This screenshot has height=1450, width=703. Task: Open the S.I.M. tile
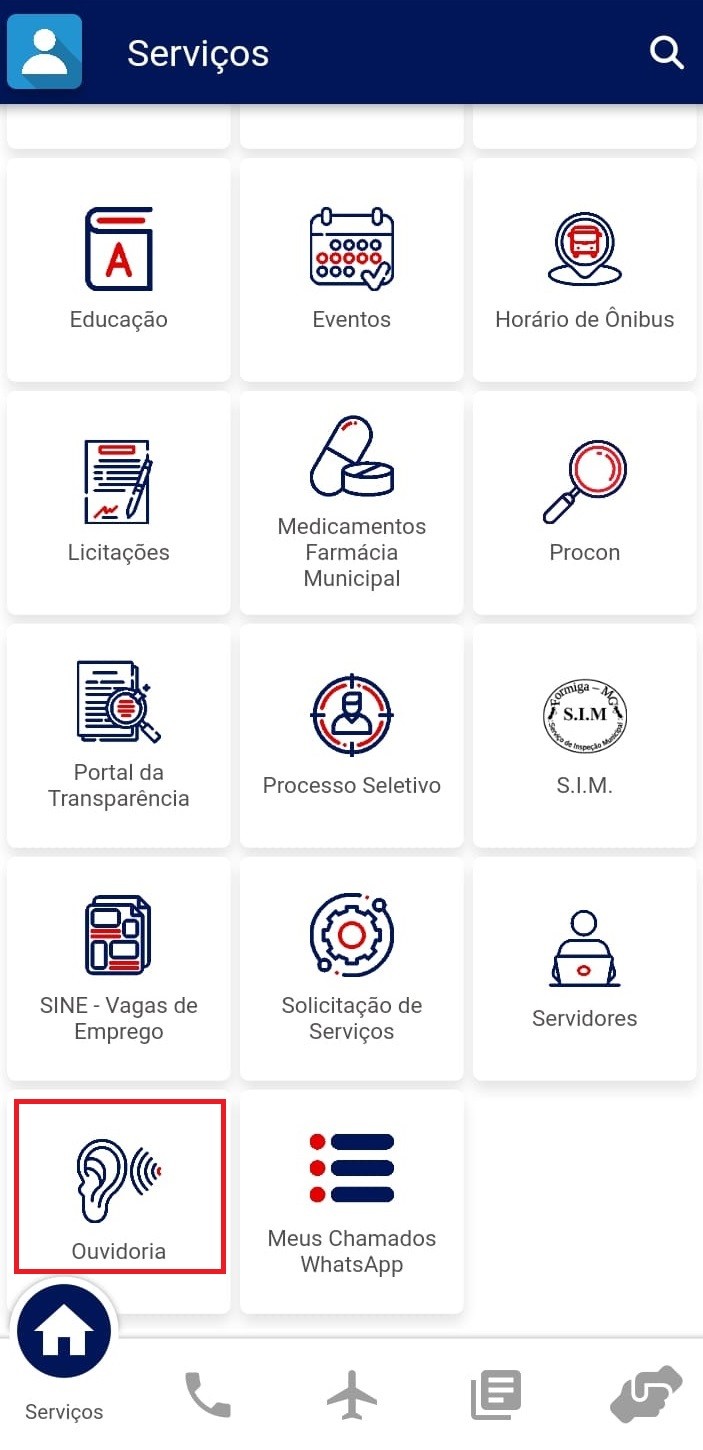click(x=585, y=736)
